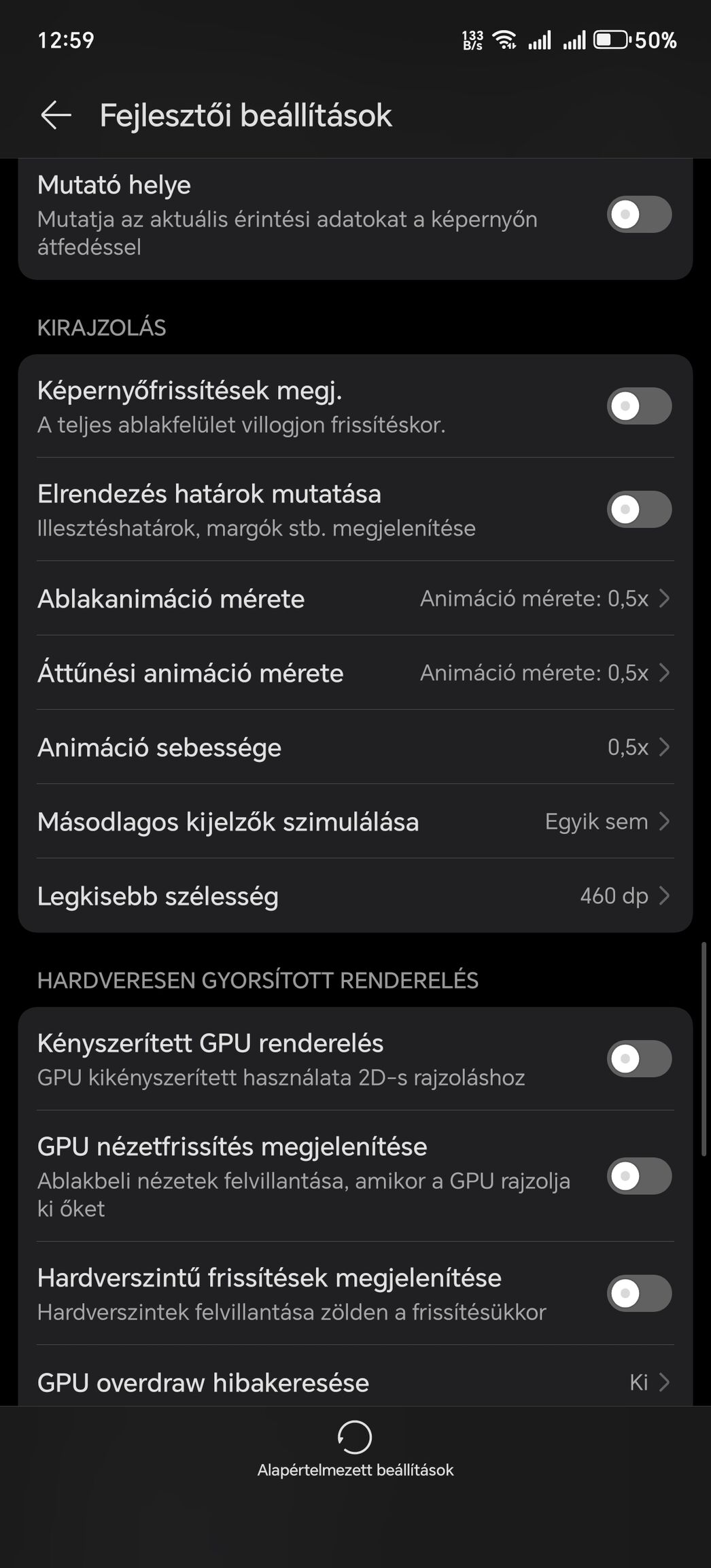
Task: Toggle GPU nézetfrissítés megjelenítése
Action: tap(639, 1176)
